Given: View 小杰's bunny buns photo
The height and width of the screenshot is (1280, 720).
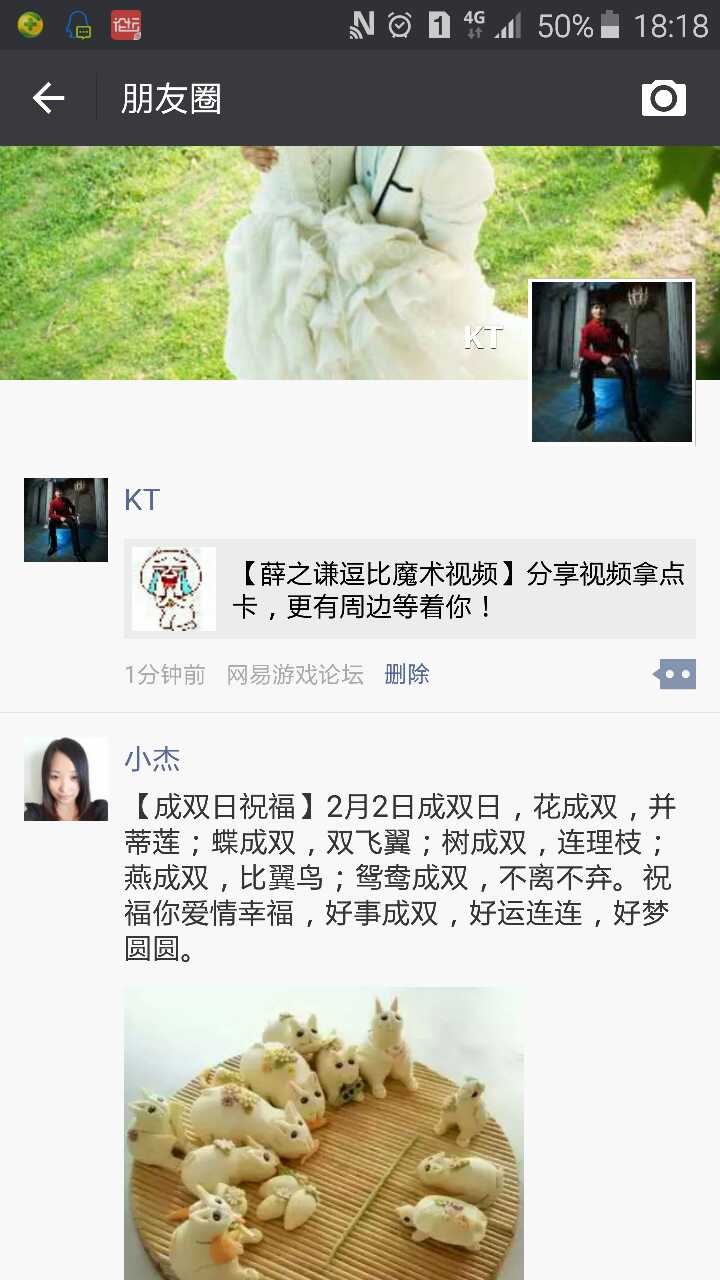Looking at the screenshot, I should point(323,1135).
